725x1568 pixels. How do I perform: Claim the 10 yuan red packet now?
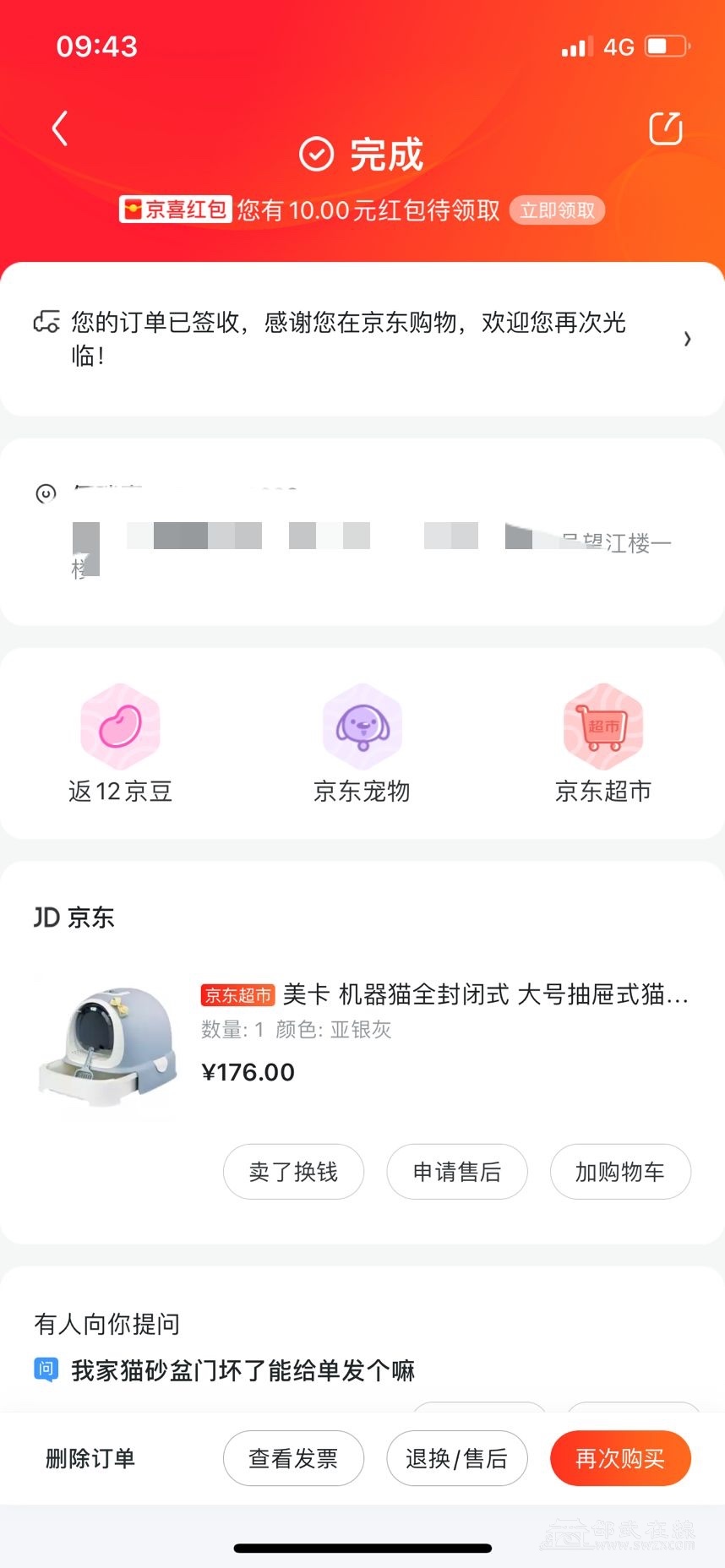(557, 210)
